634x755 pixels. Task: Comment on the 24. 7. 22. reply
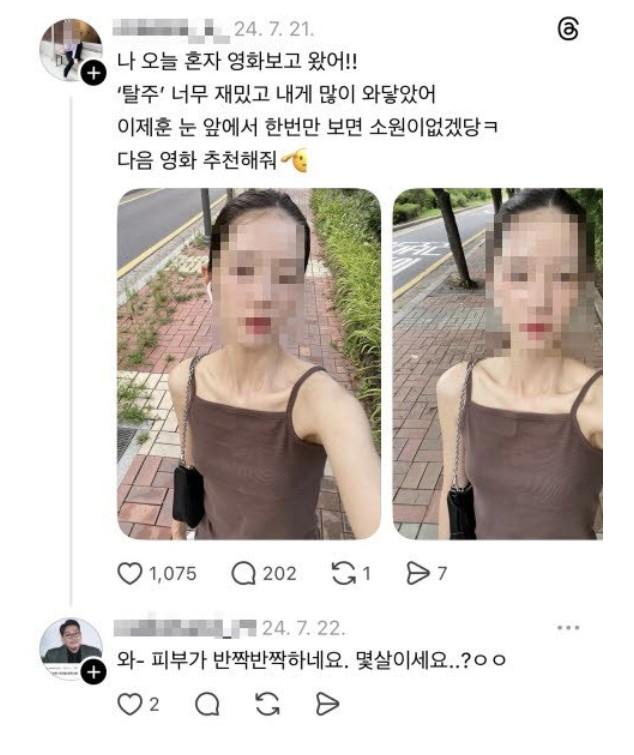pos(208,705)
